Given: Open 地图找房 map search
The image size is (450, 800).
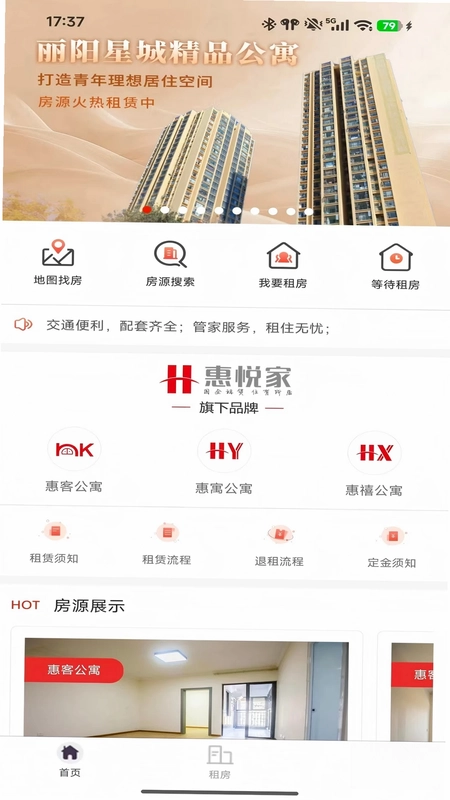Looking at the screenshot, I should coord(58,262).
